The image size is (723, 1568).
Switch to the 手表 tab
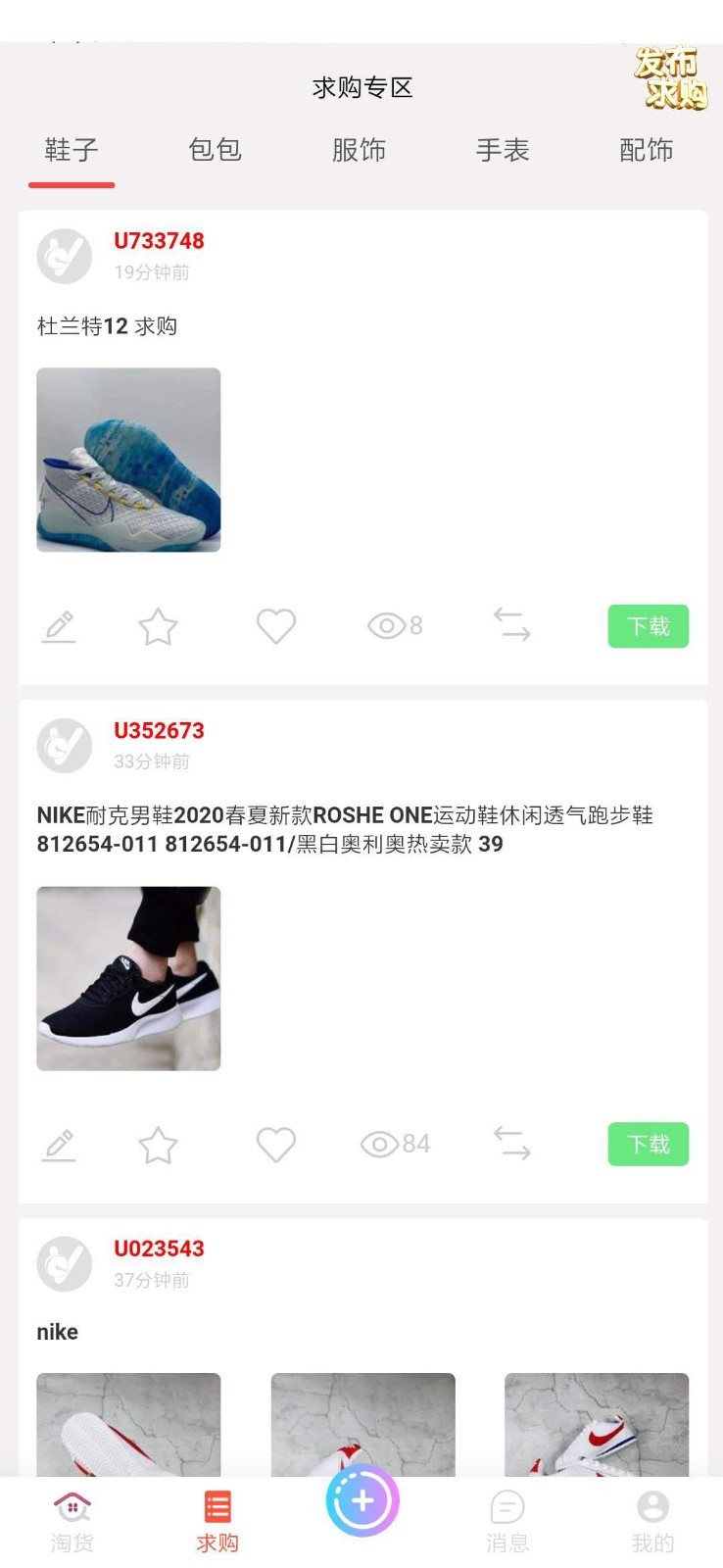click(503, 150)
